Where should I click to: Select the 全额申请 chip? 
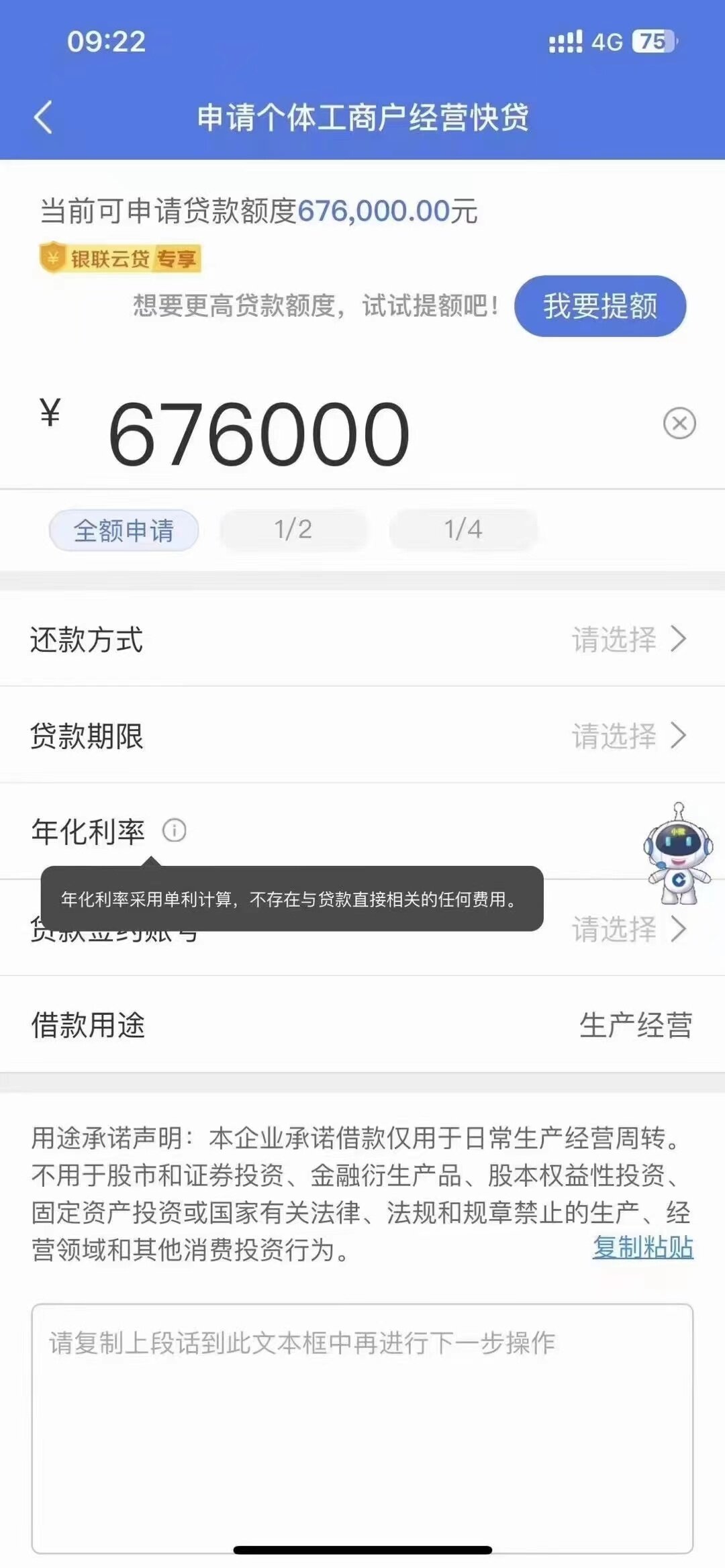(124, 530)
